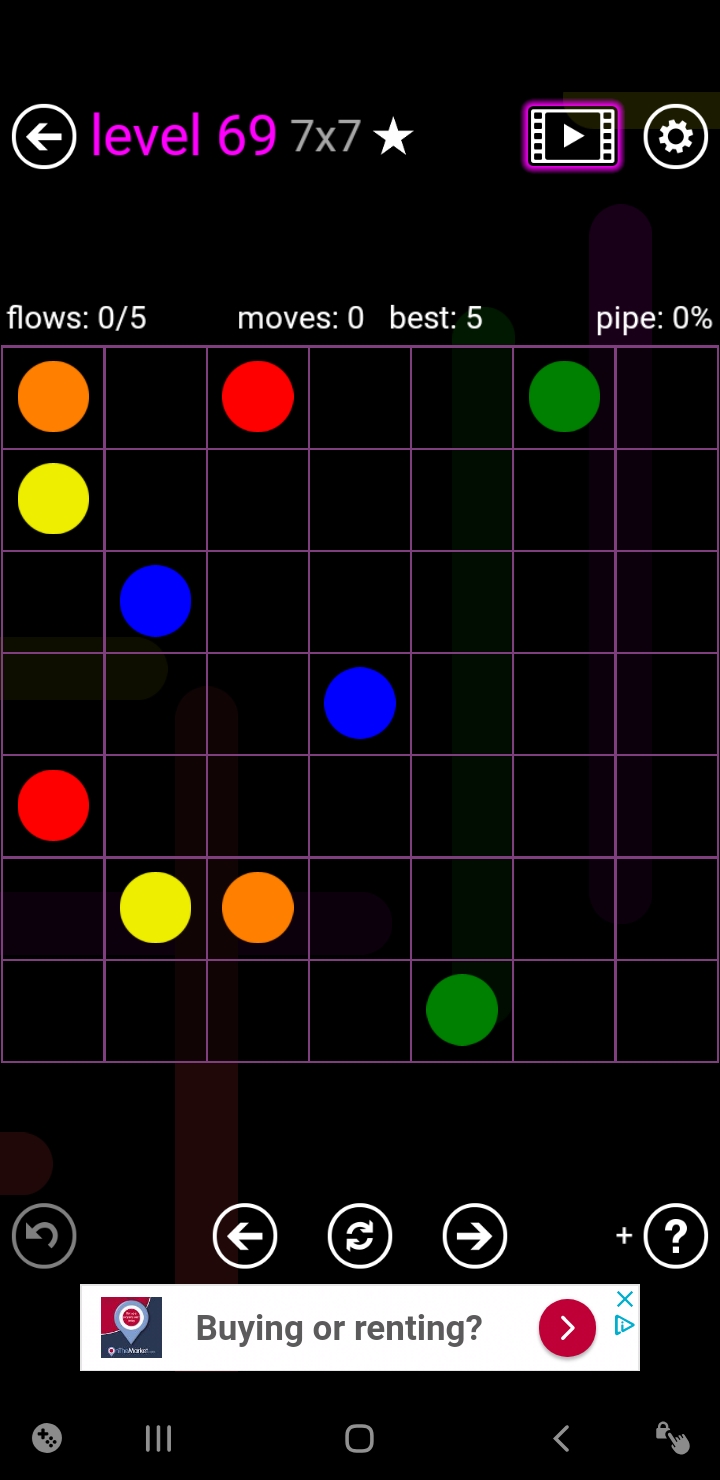This screenshot has width=720, height=1480.
Task: Go to the previous level
Action: 245,1236
